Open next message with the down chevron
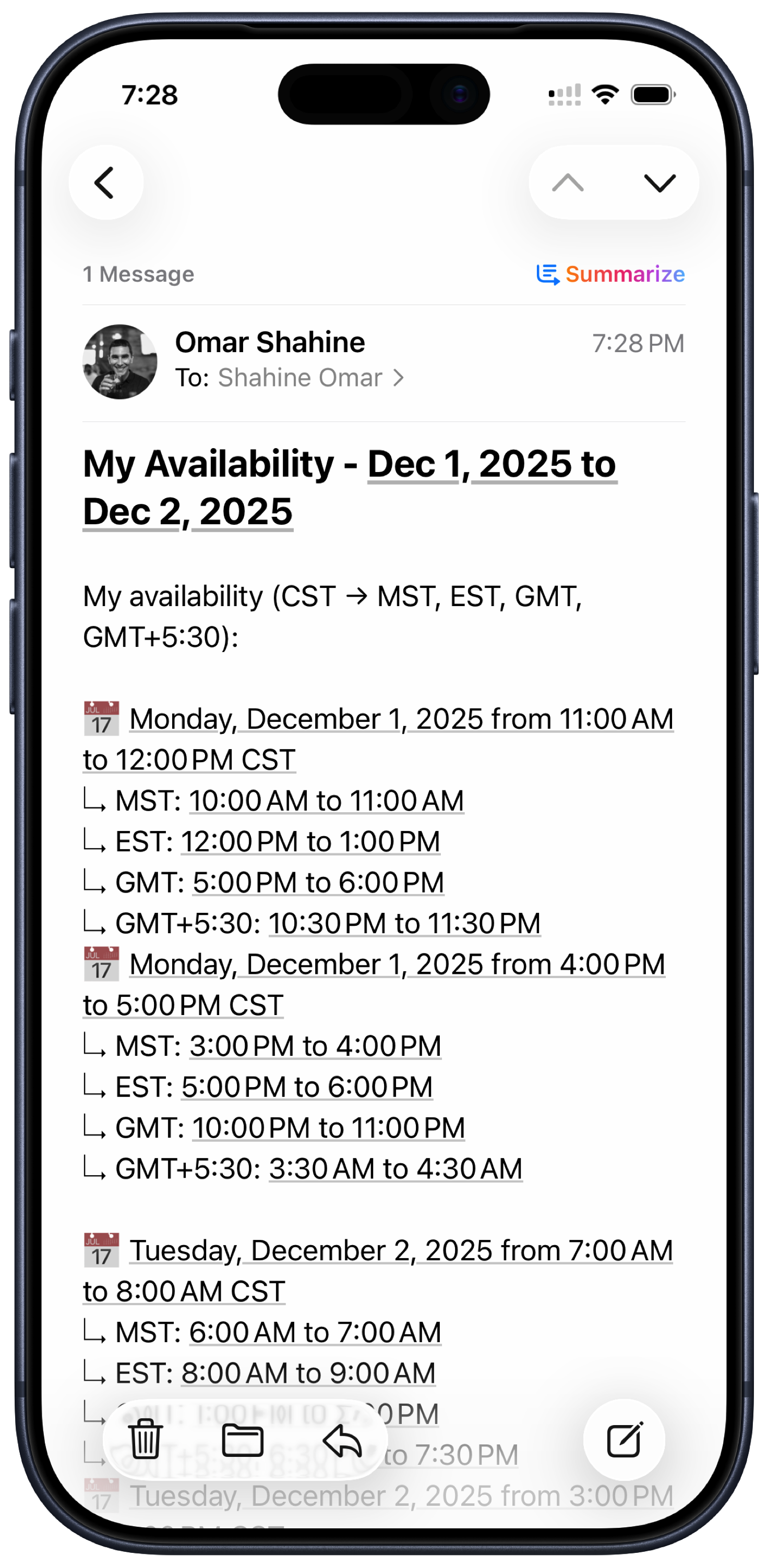The height and width of the screenshot is (1568, 767). point(660,183)
